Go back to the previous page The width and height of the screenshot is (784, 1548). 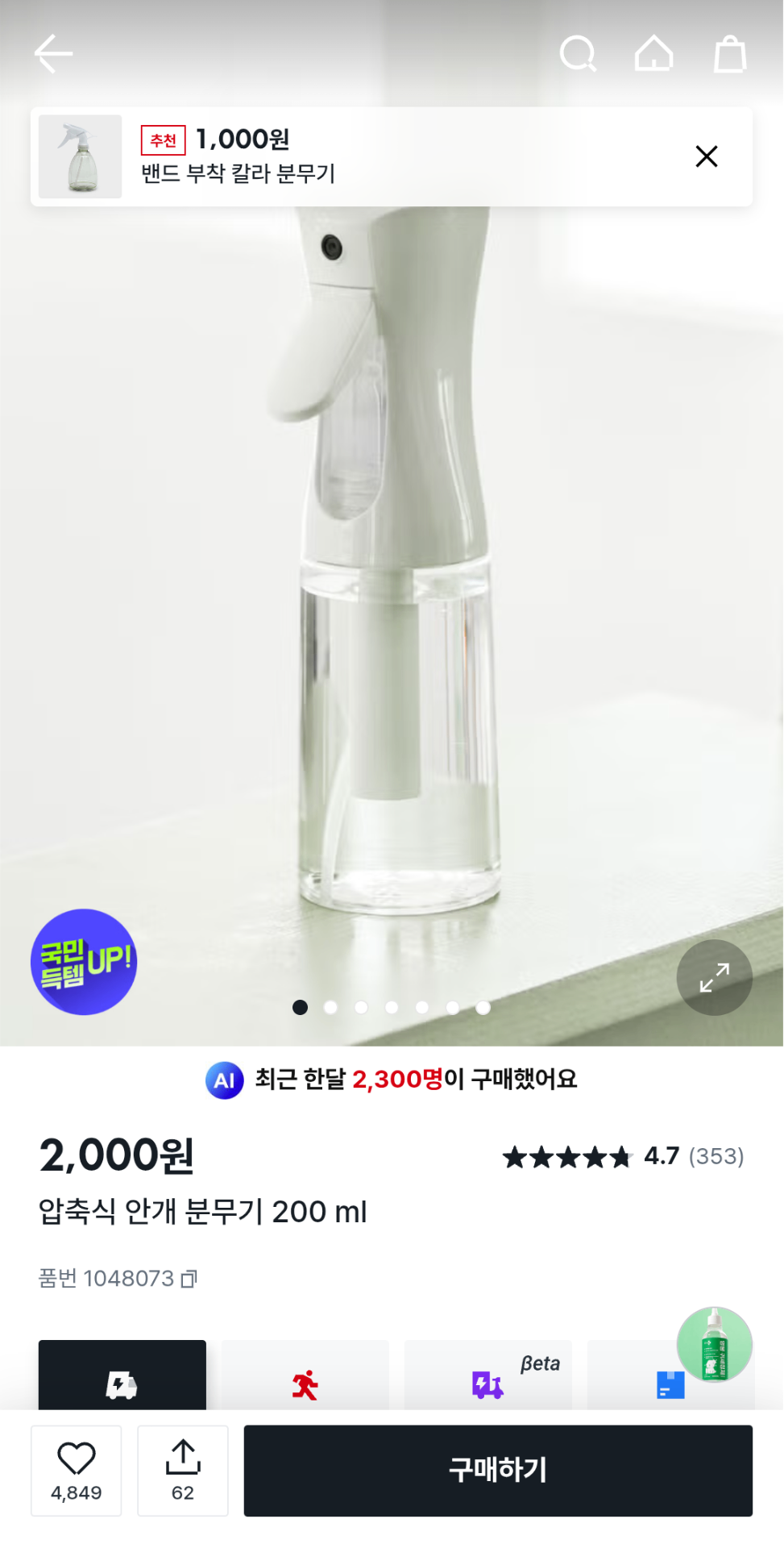54,54
